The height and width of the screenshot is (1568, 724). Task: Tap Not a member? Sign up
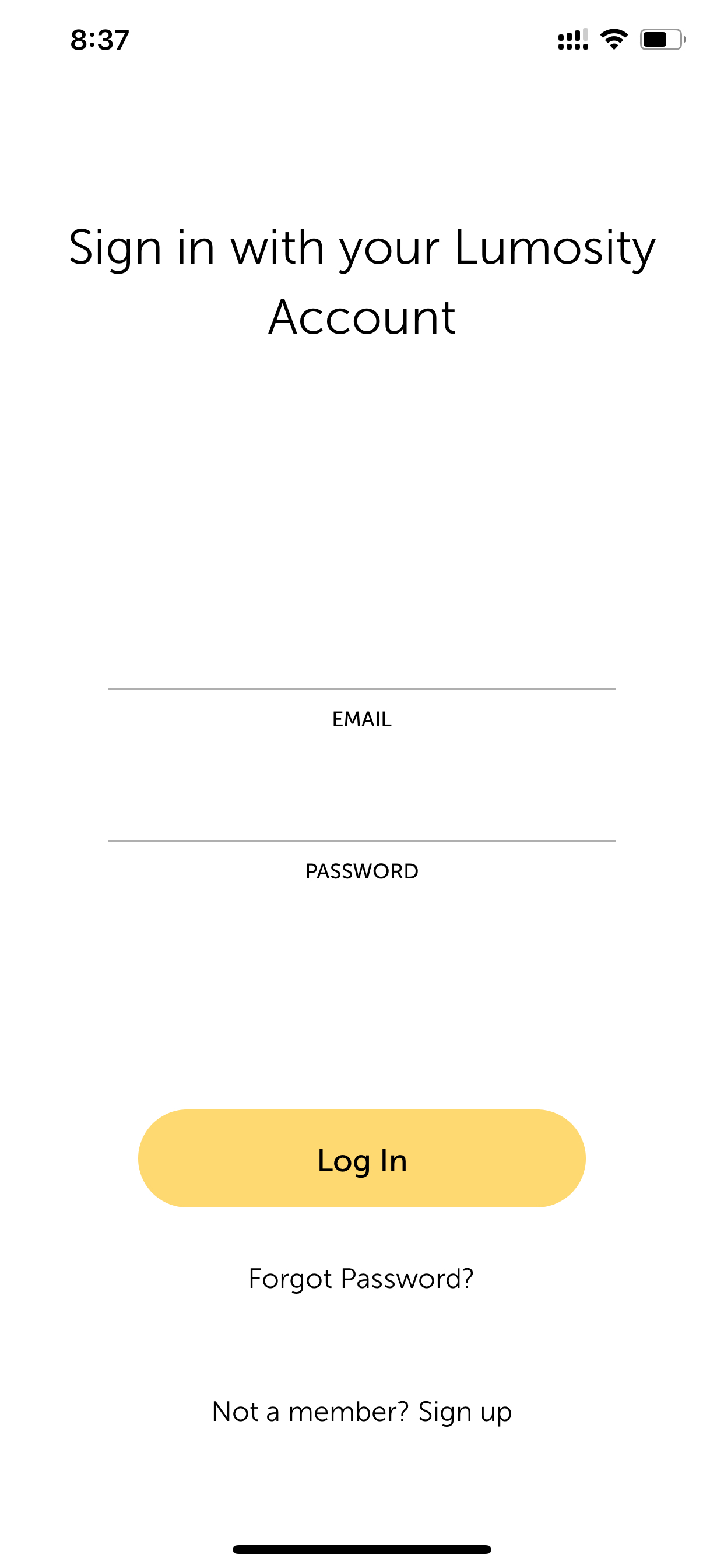pos(362,1412)
